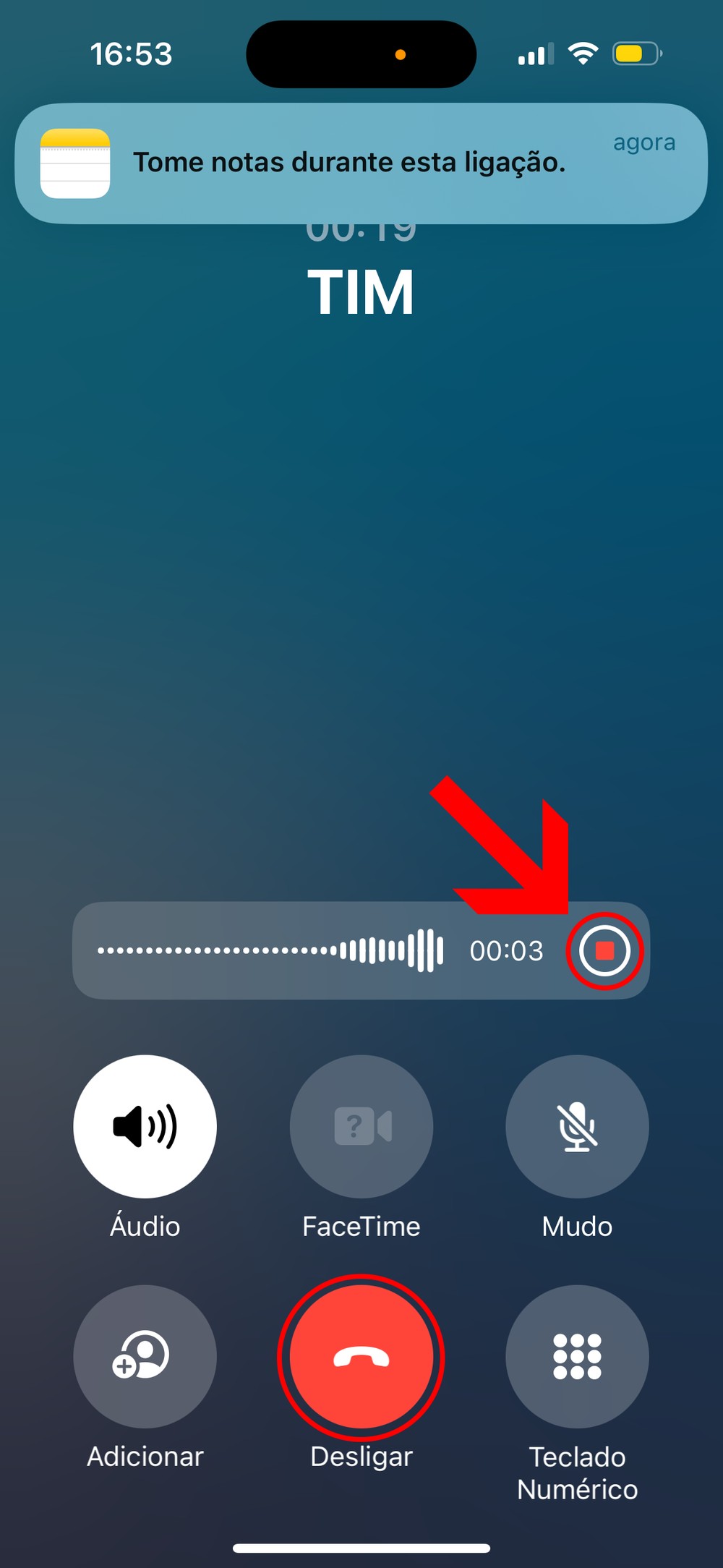Open the Teclado Numérico keypad
The height and width of the screenshot is (1568, 723).
[x=577, y=1356]
